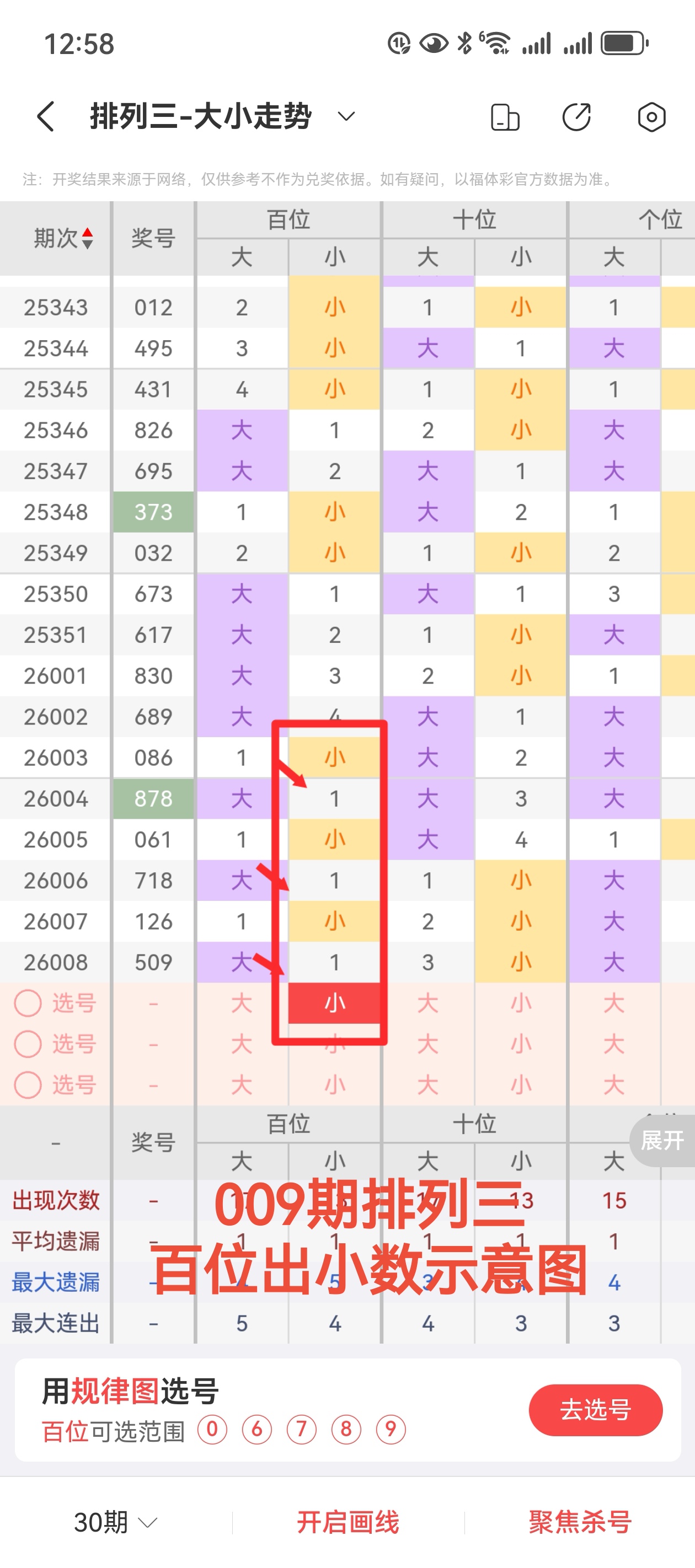Tap the 去选号 button
The height and width of the screenshot is (1568, 695).
[x=595, y=1410]
